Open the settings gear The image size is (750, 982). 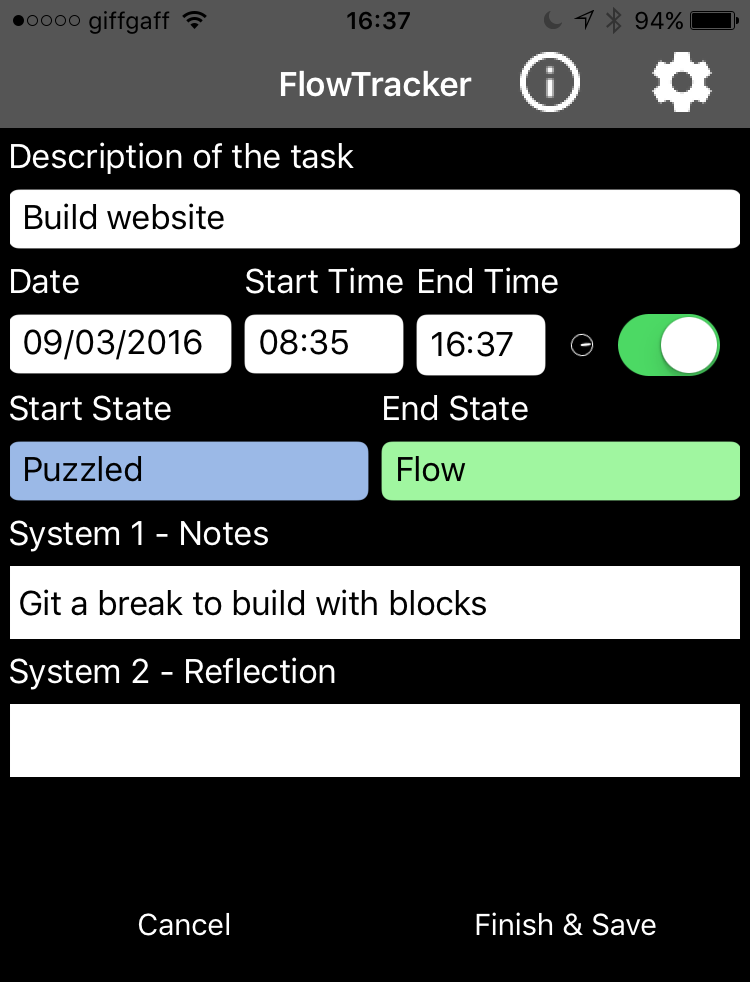pos(681,83)
